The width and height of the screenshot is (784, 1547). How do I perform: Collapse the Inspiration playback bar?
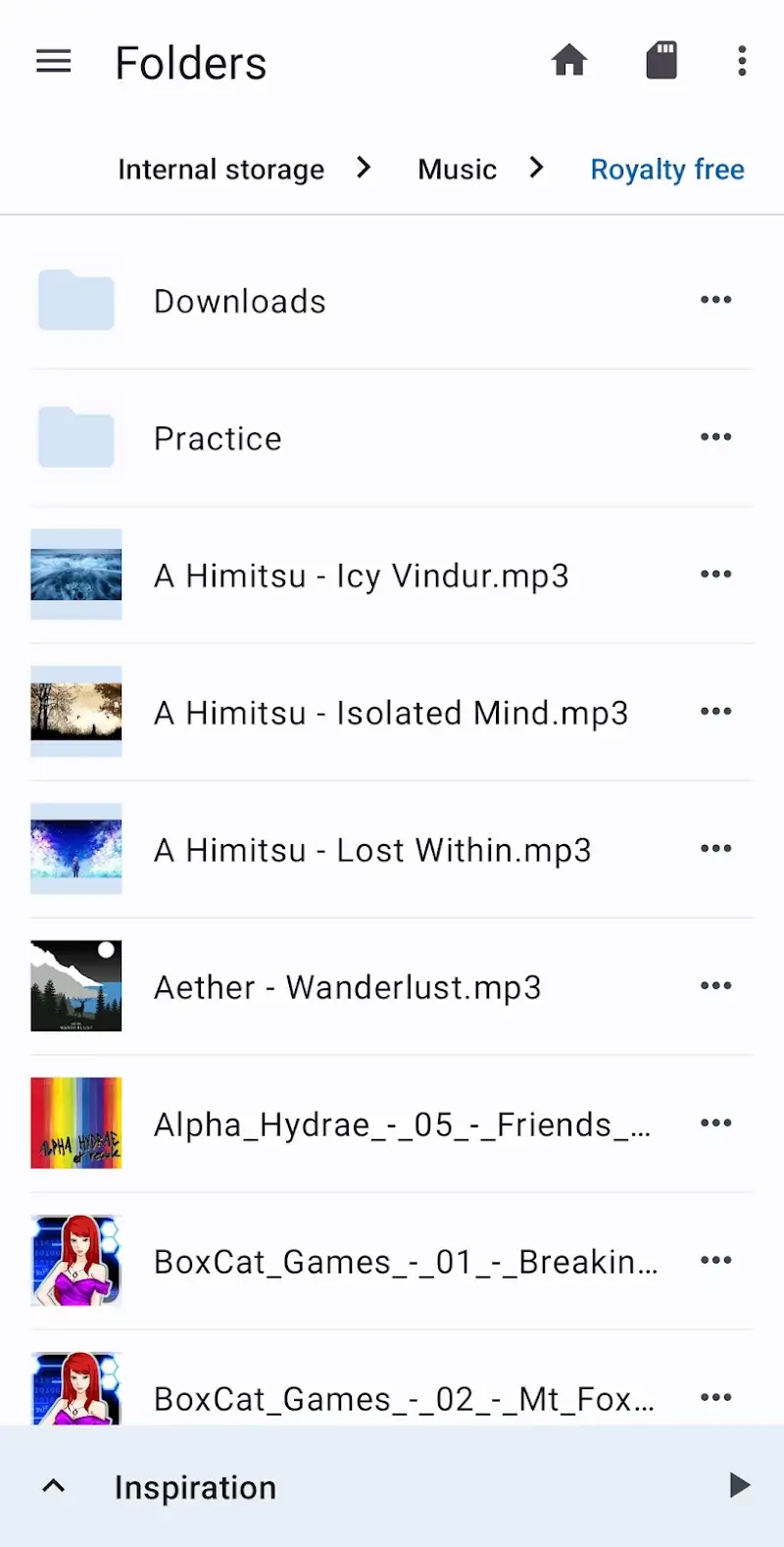pyautogui.click(x=53, y=1485)
